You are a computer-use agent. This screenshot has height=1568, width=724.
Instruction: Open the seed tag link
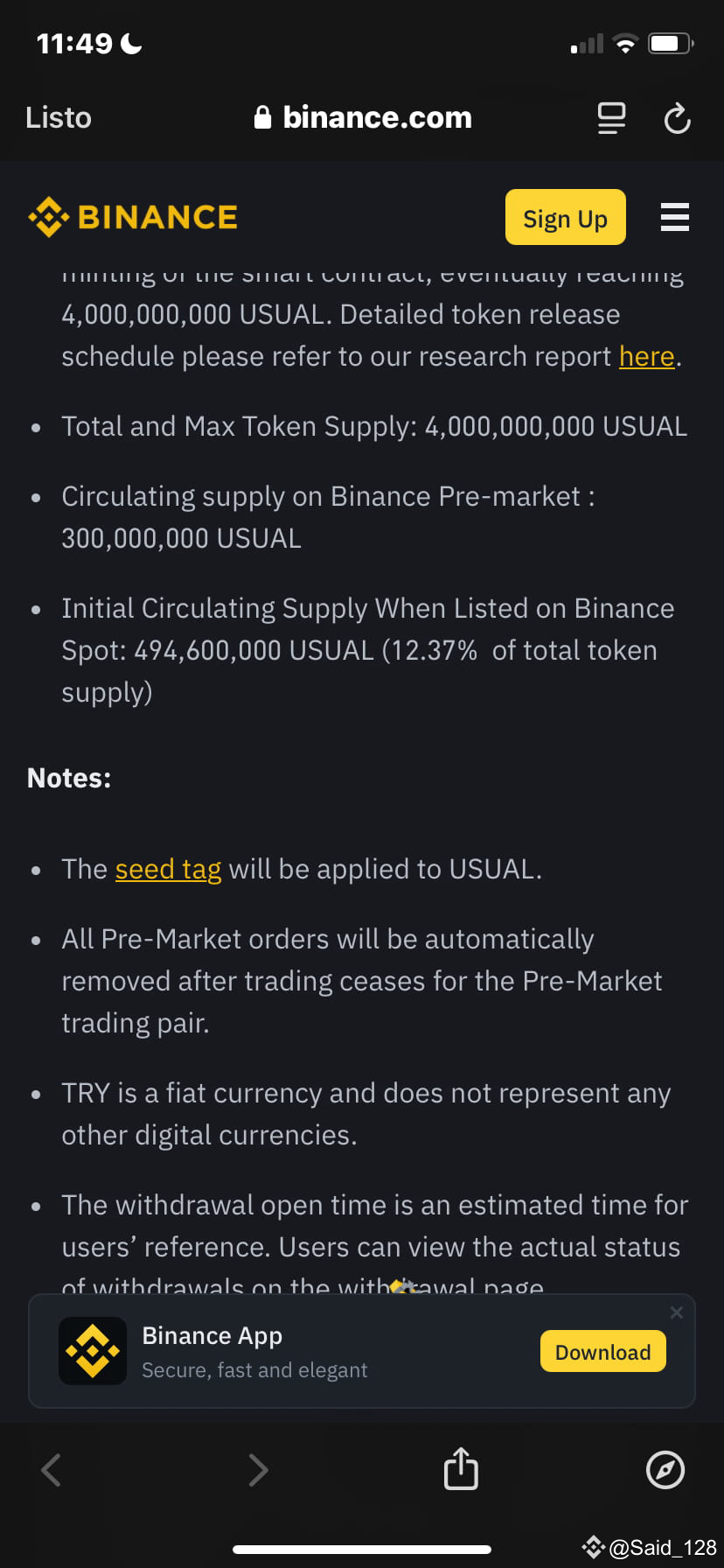tap(168, 869)
